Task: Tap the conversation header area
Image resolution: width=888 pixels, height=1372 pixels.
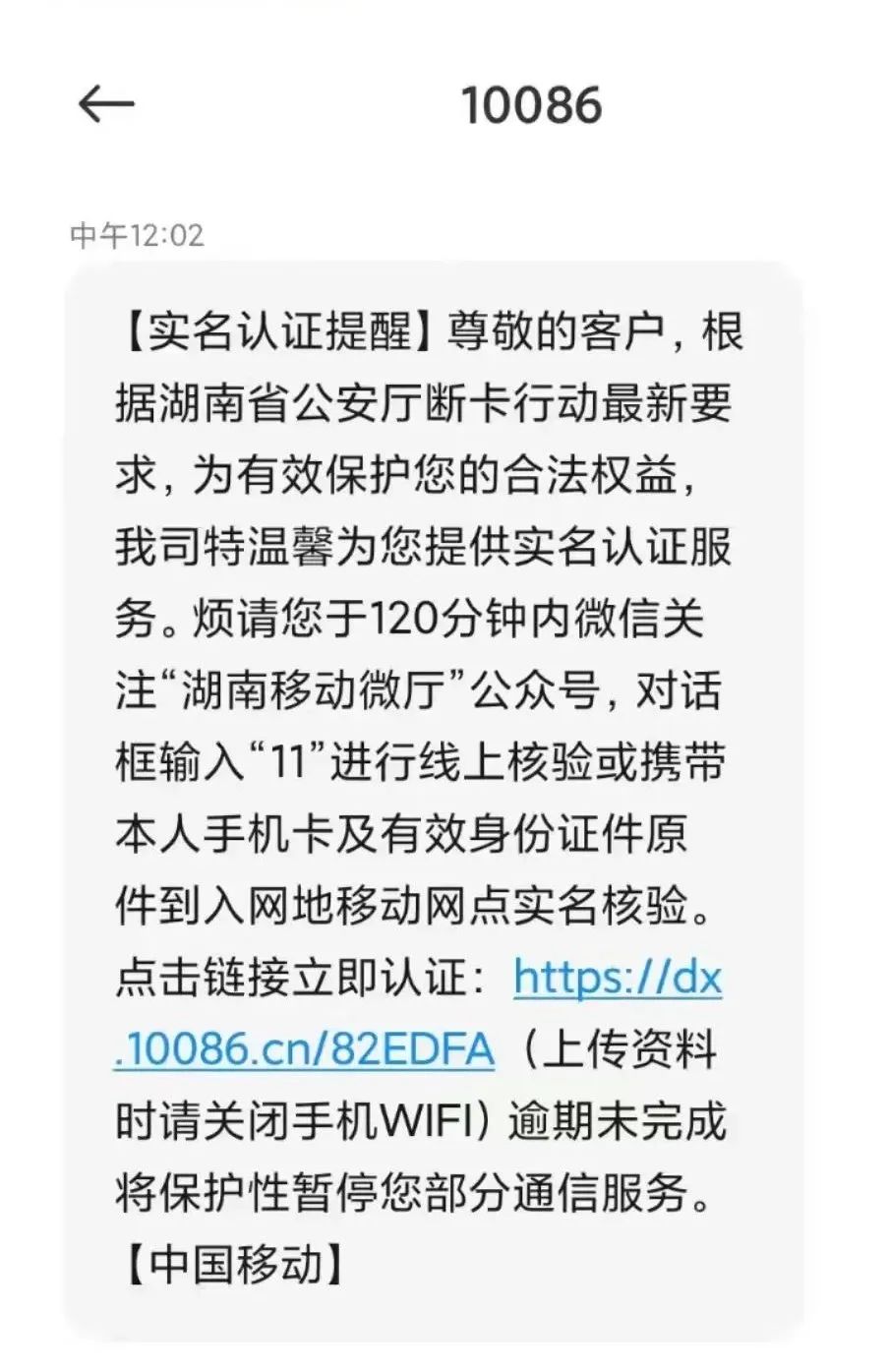Action: tap(443, 101)
